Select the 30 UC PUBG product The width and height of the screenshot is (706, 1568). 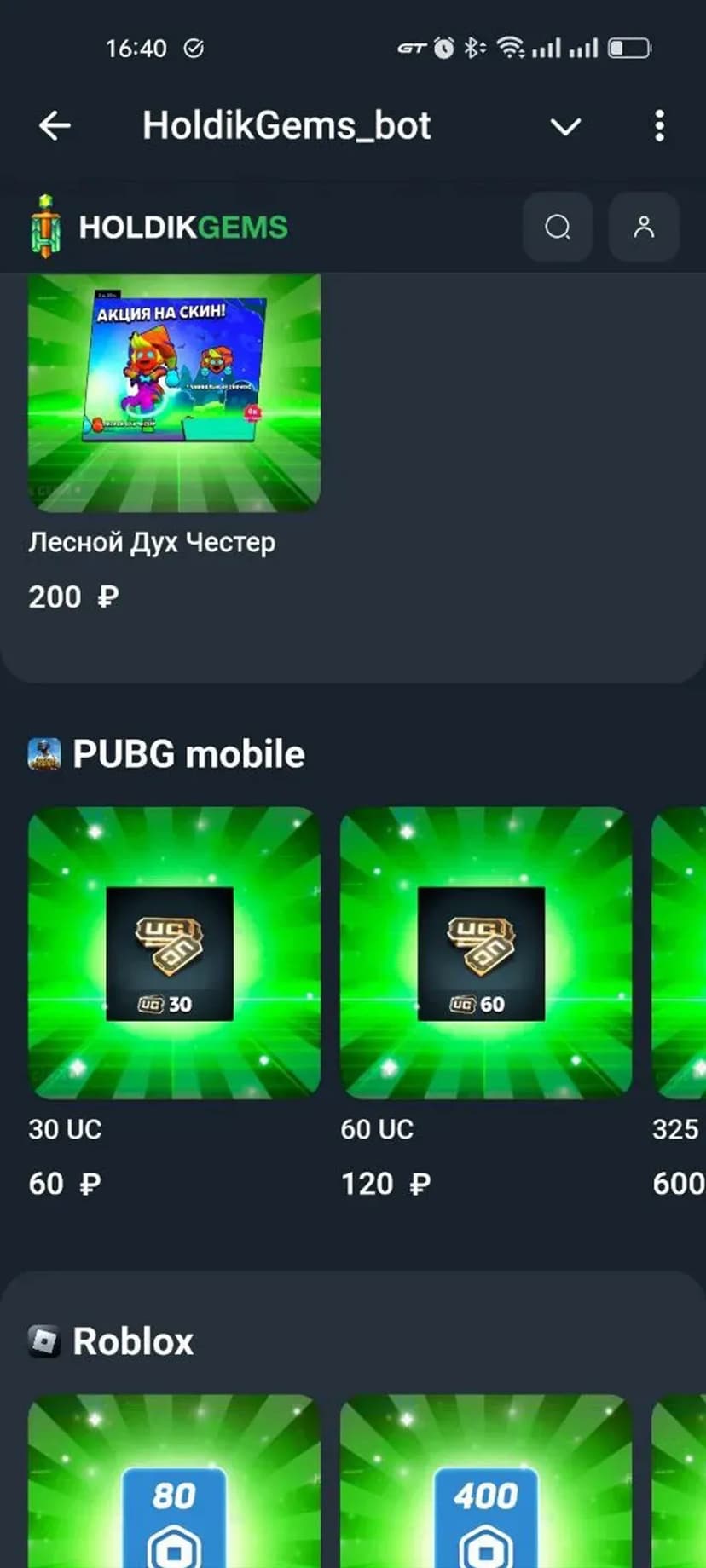[x=175, y=953]
